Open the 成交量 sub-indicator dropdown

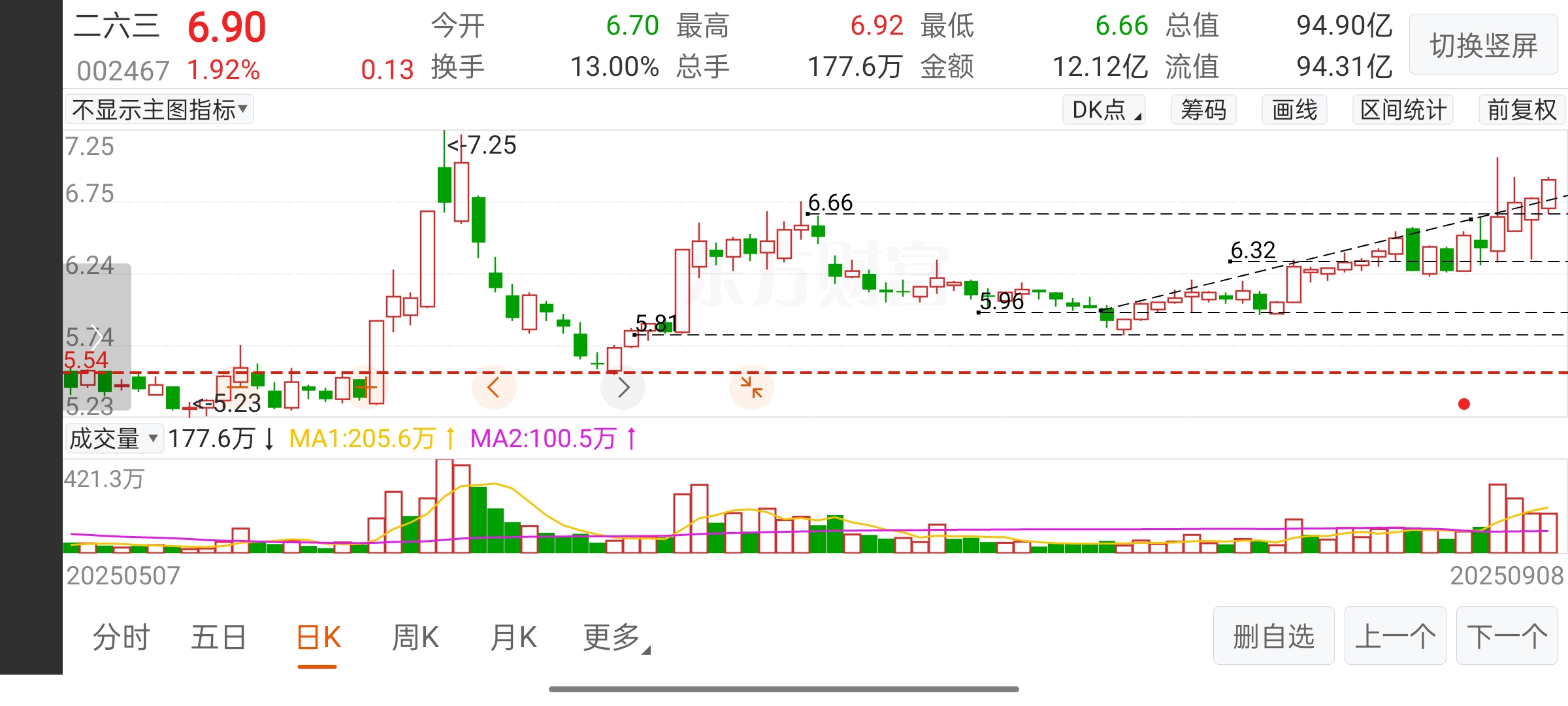114,439
